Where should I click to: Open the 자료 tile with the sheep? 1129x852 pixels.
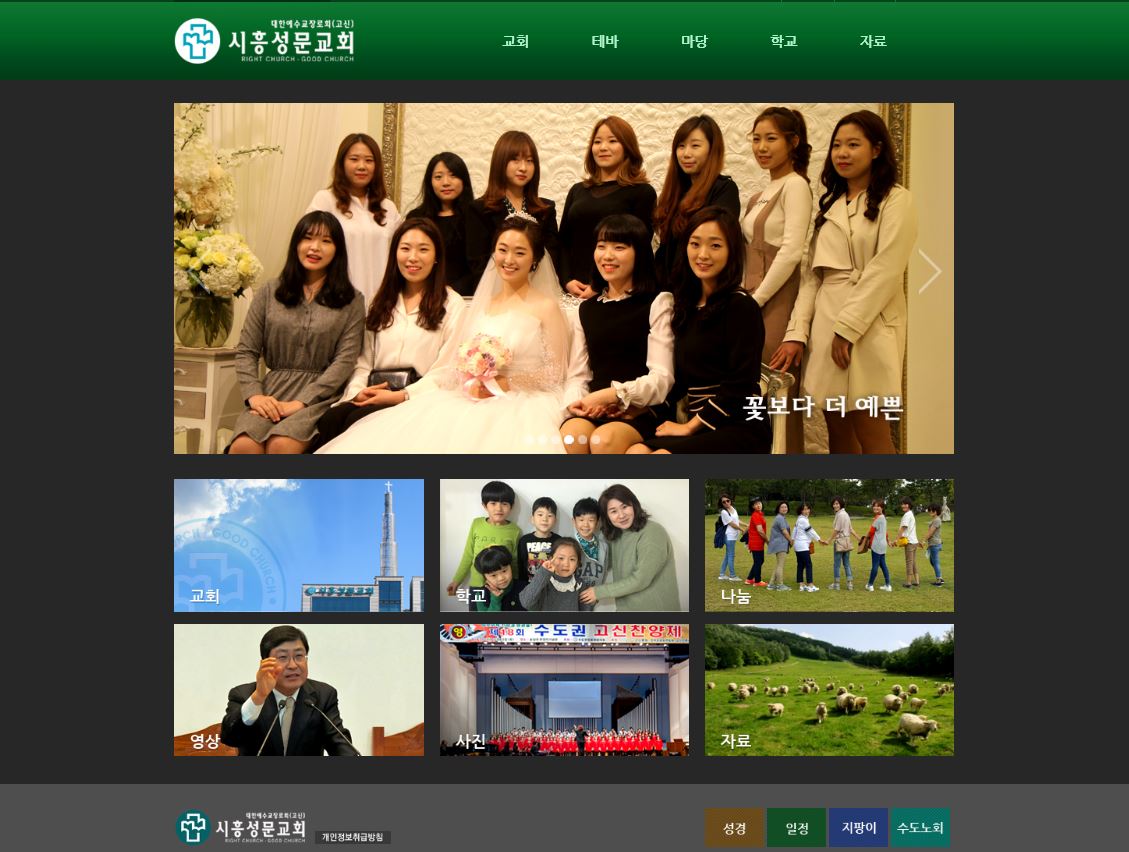[829, 690]
